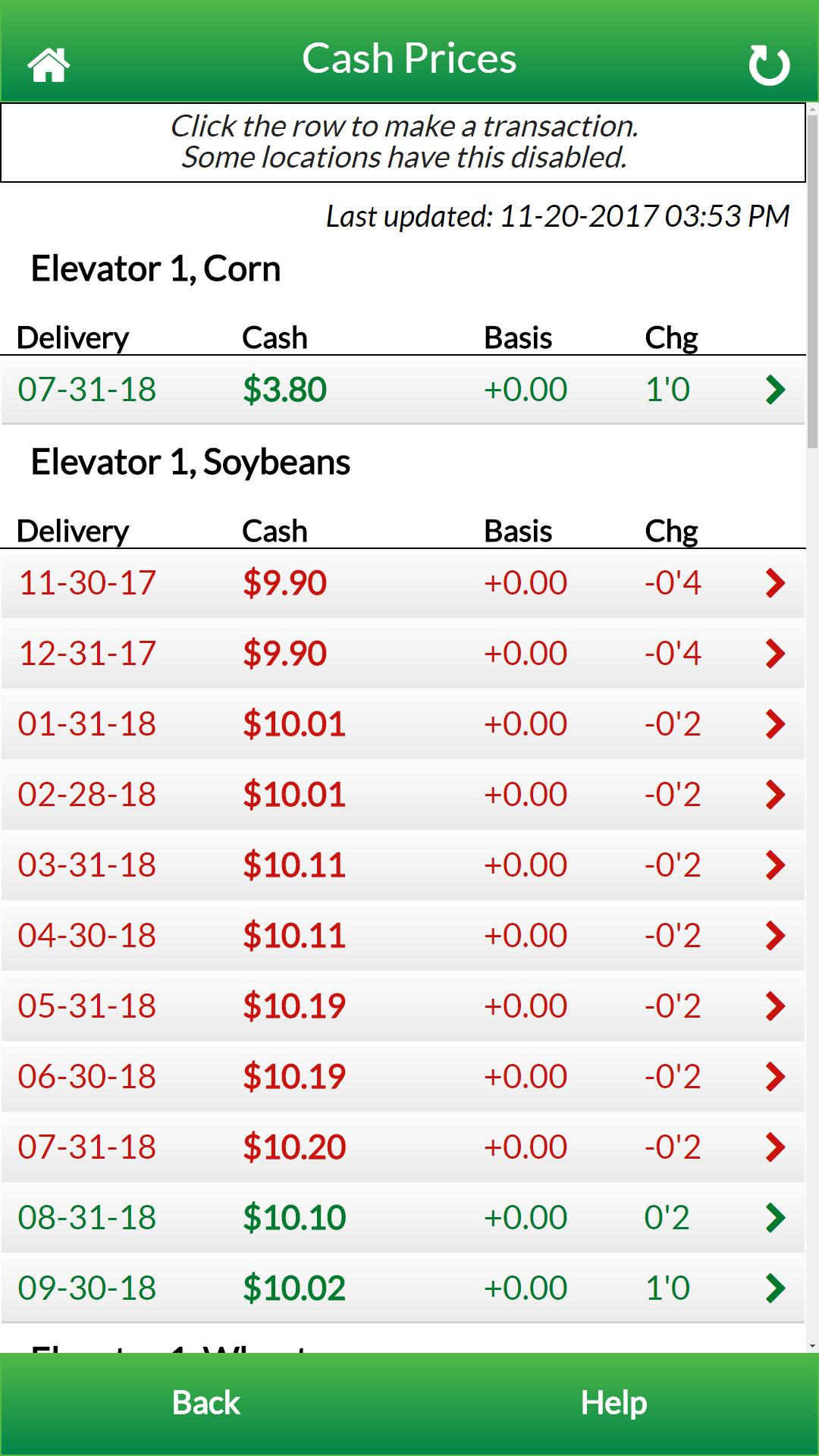Open the Corn 07-31-18 delivery row

403,390
